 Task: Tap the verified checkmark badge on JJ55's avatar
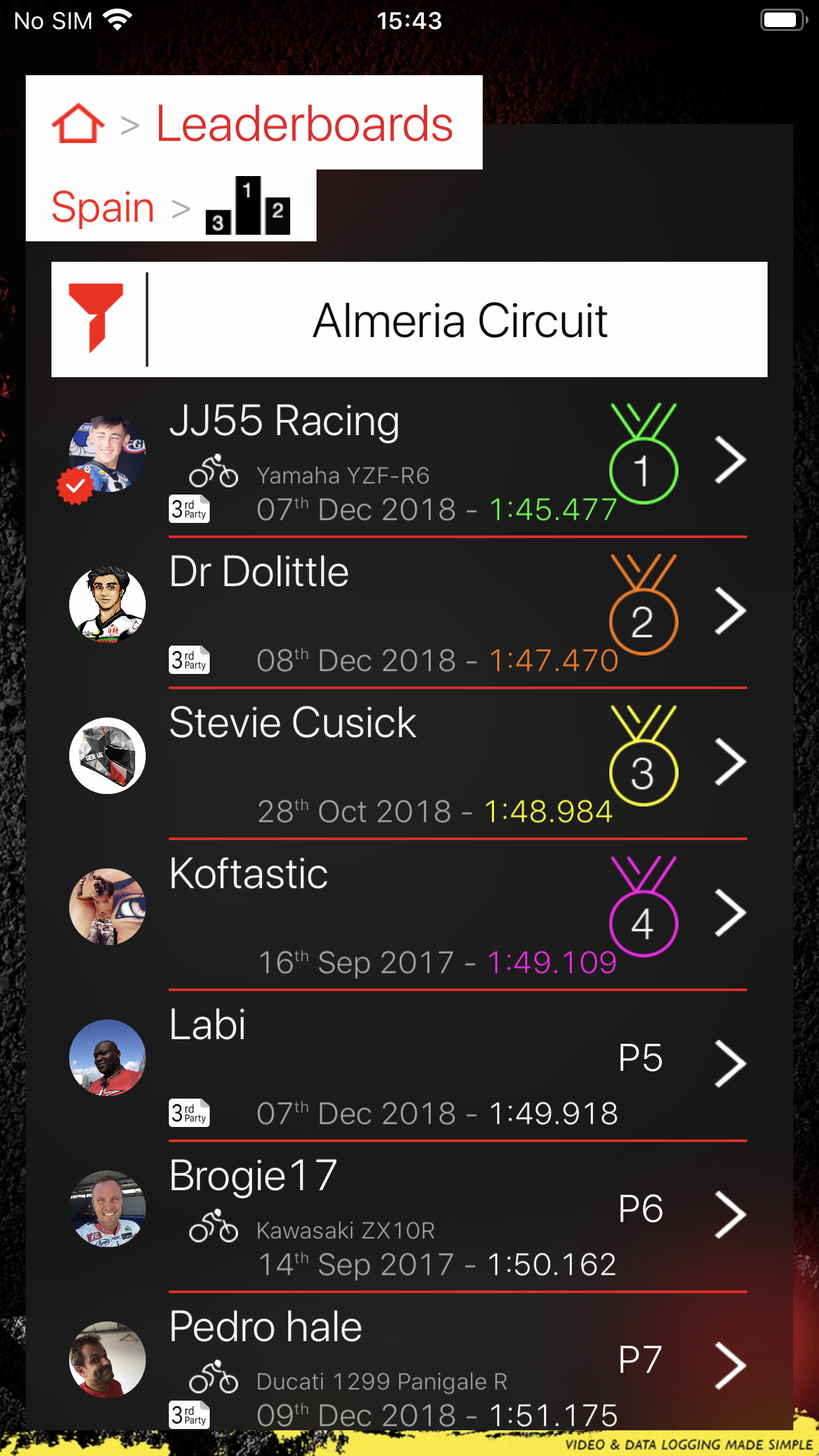click(x=75, y=486)
